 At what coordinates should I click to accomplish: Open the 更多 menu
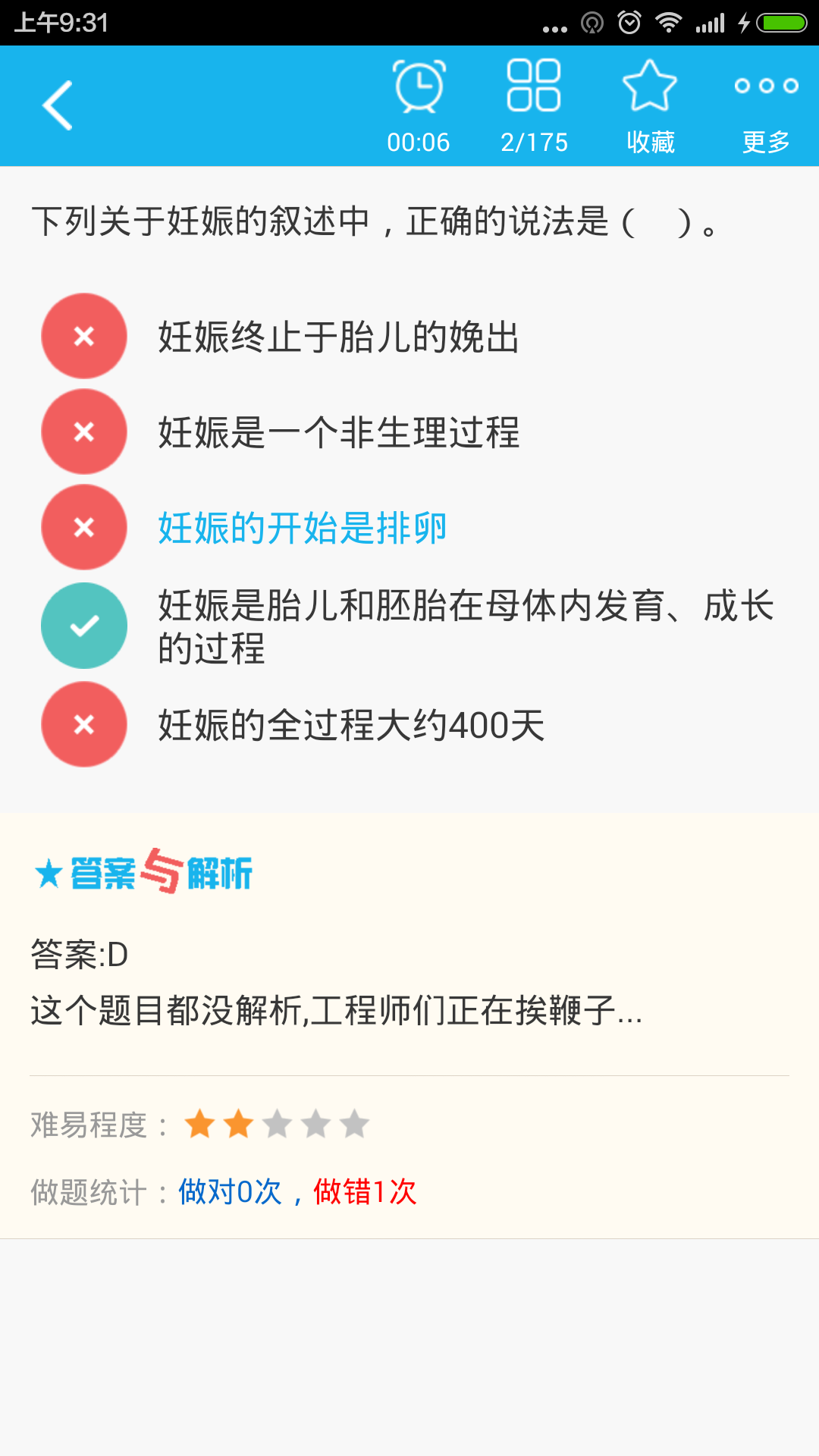click(766, 106)
